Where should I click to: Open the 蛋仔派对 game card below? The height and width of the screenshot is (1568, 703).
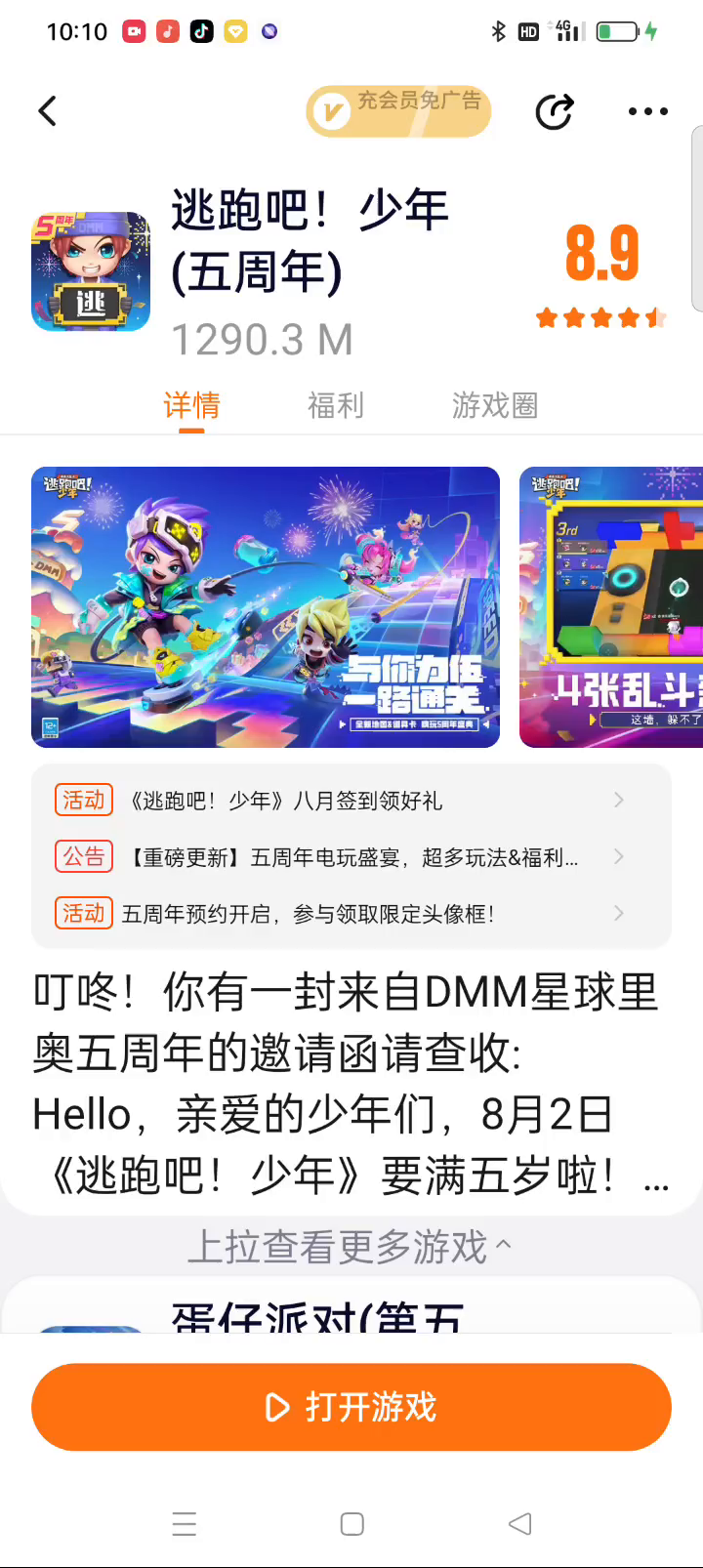(318, 1316)
